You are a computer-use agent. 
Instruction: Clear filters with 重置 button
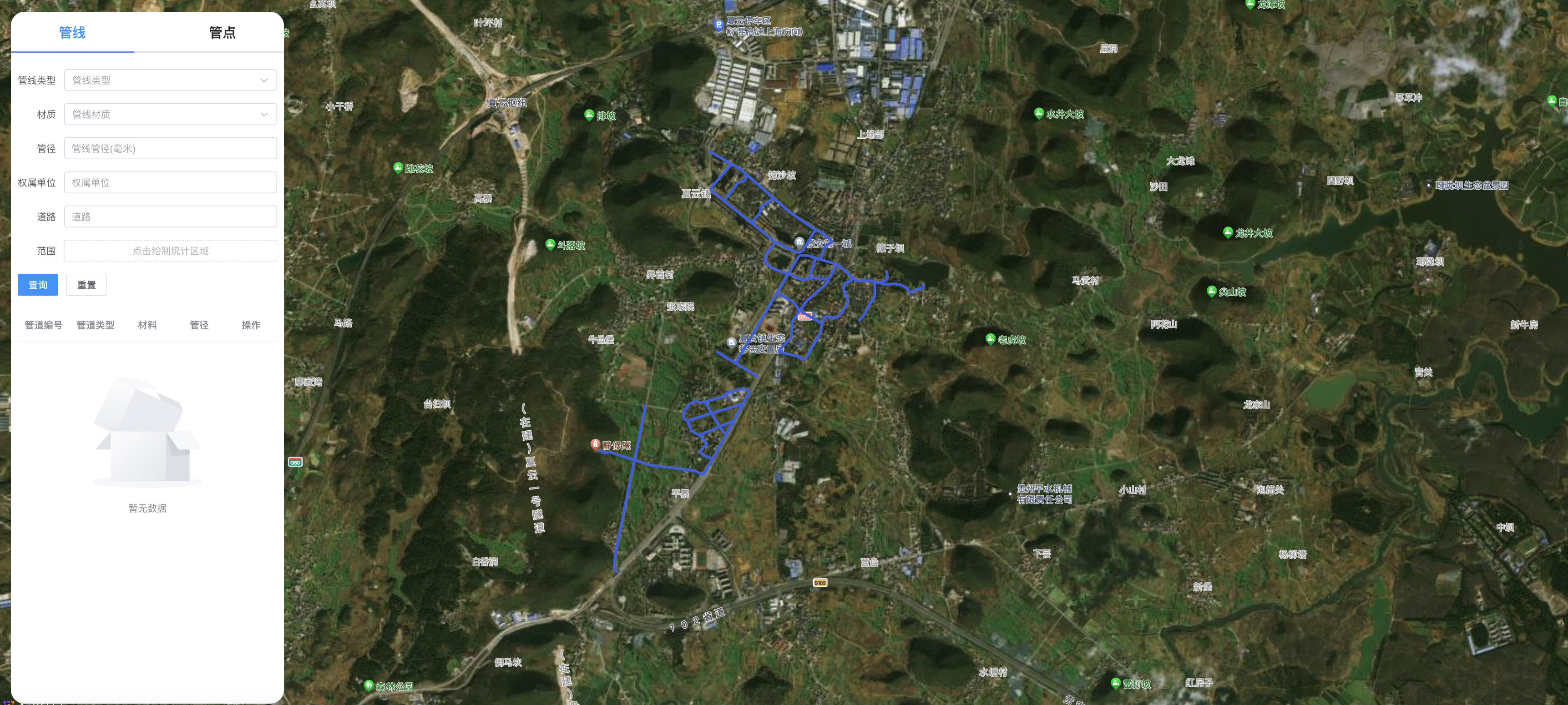coord(86,285)
